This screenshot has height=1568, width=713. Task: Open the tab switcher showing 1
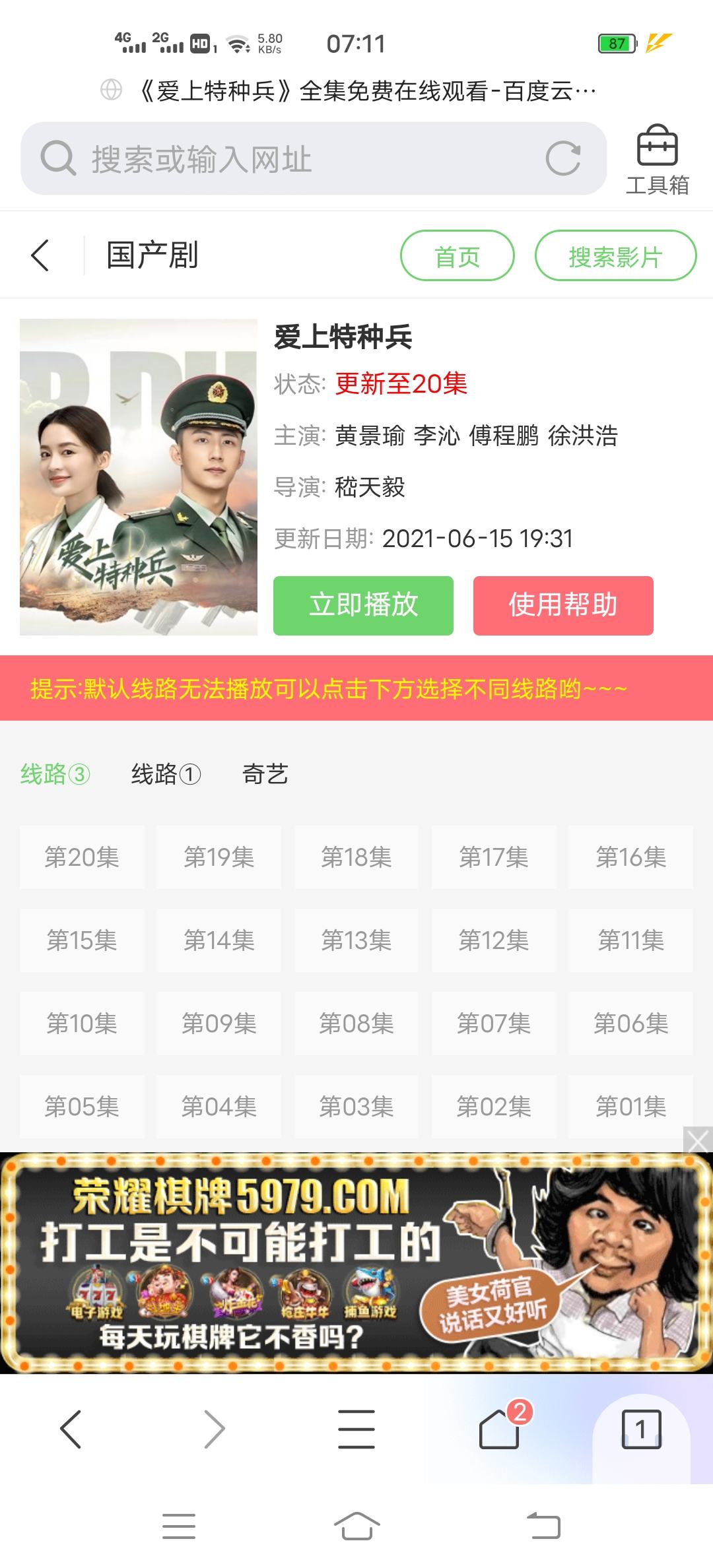pos(641,1429)
